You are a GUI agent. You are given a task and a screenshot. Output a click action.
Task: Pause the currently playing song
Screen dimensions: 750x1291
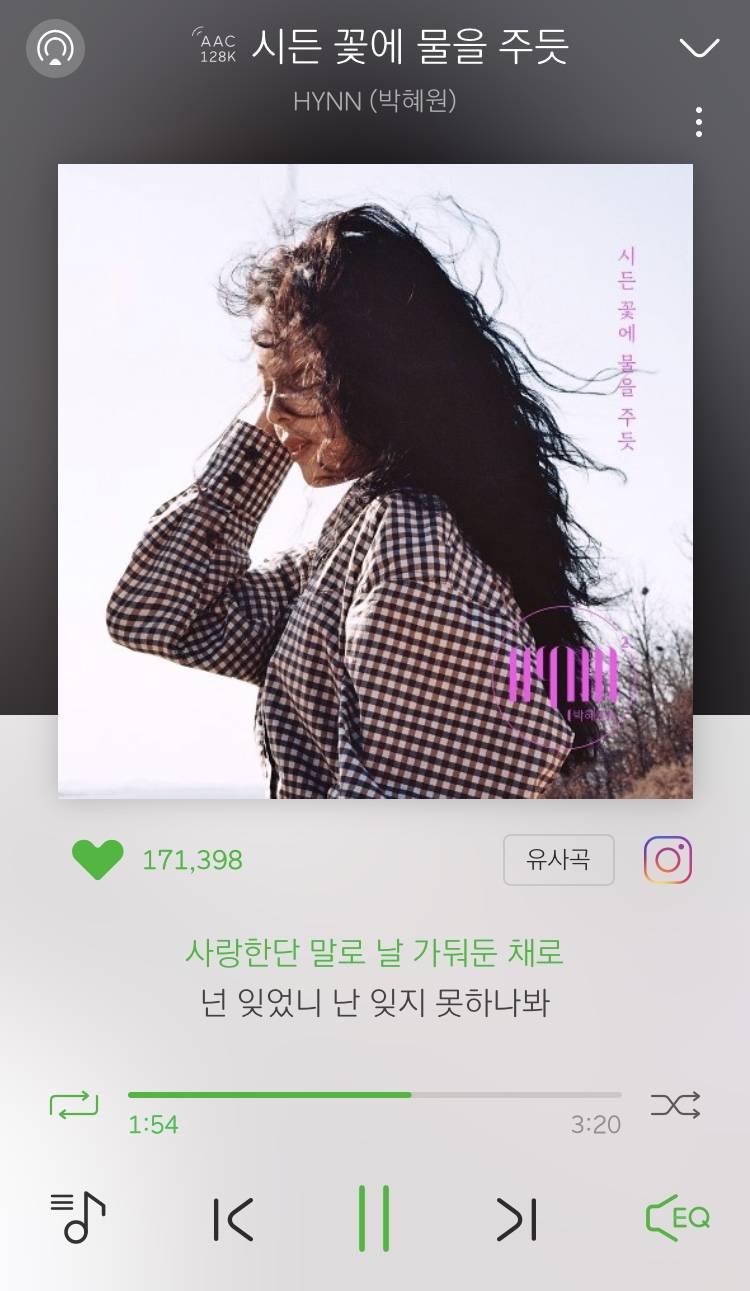[x=375, y=1218]
